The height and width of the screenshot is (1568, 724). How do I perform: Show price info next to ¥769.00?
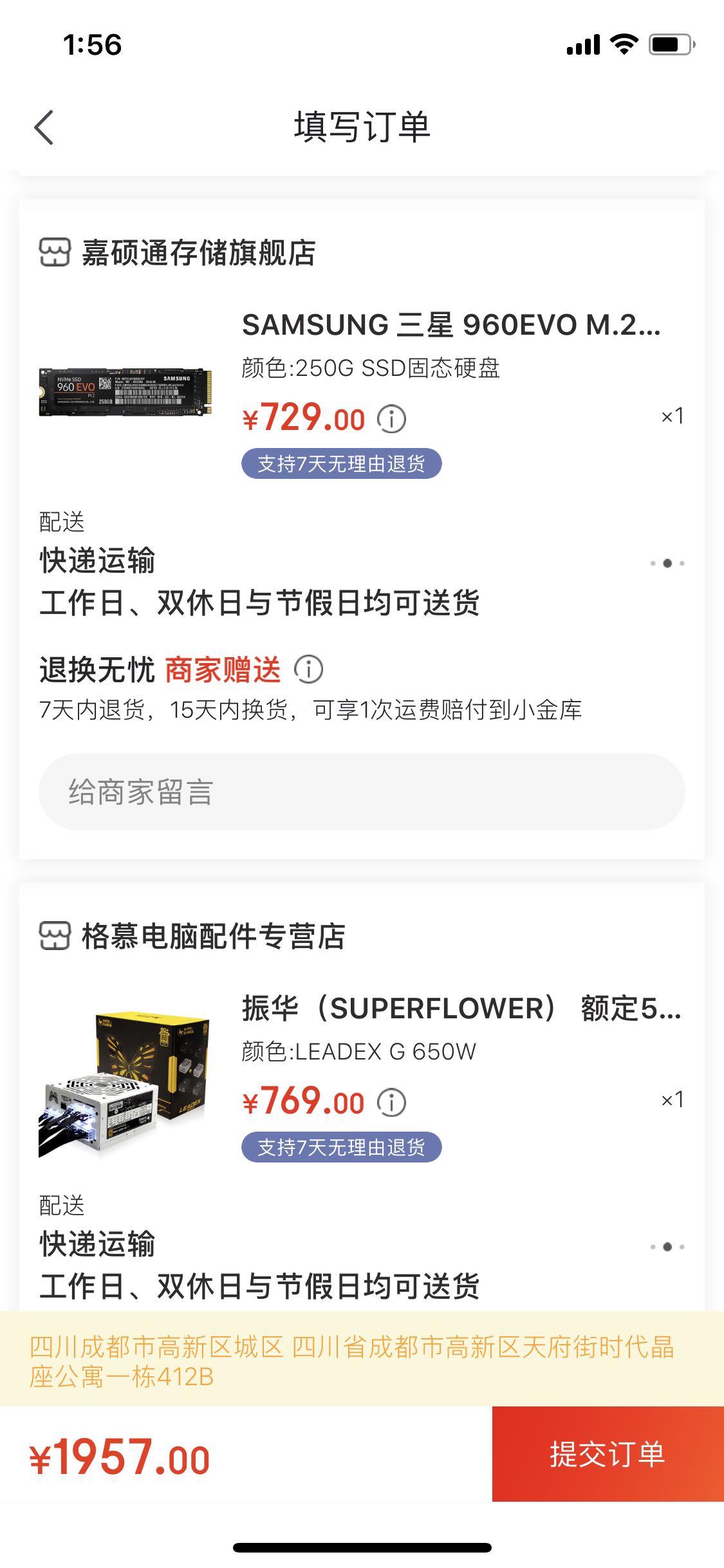click(x=391, y=1103)
